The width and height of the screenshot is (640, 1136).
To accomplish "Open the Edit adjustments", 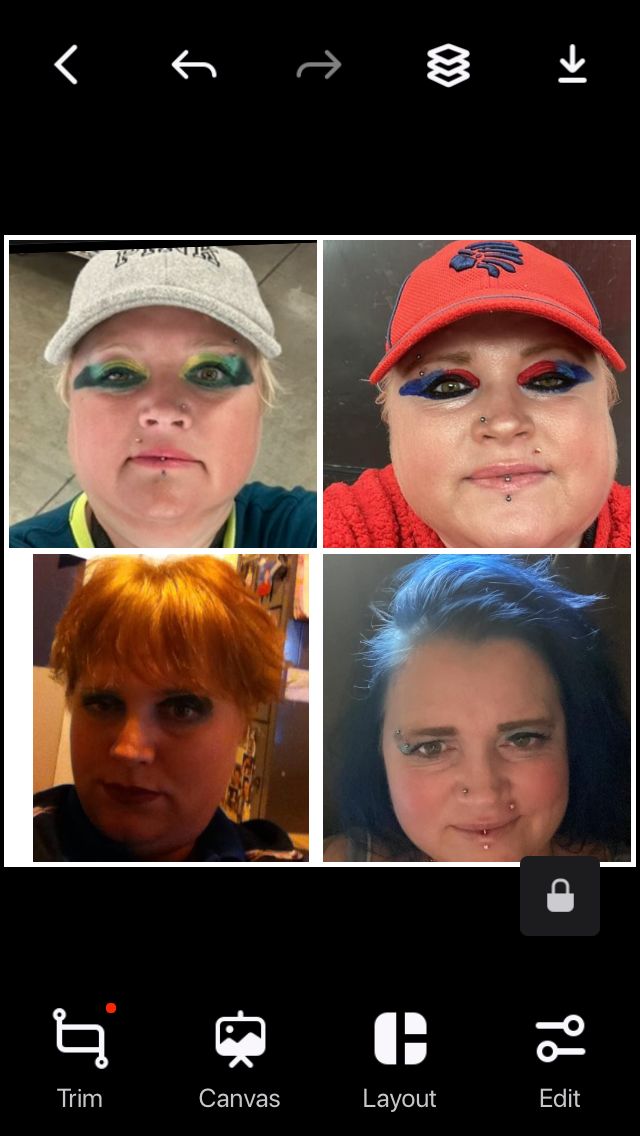I will 560,1060.
